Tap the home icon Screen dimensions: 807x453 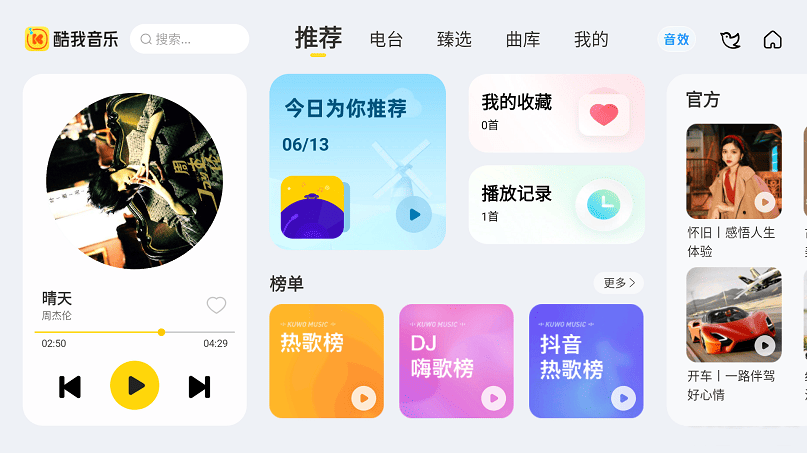[x=772, y=40]
